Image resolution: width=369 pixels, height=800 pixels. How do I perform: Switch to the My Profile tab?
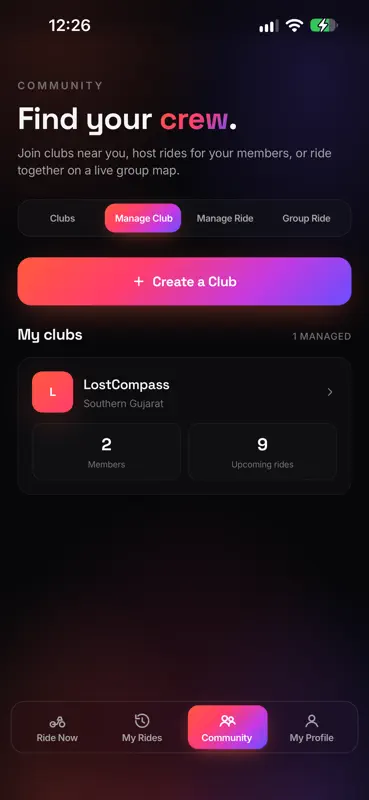coord(311,728)
